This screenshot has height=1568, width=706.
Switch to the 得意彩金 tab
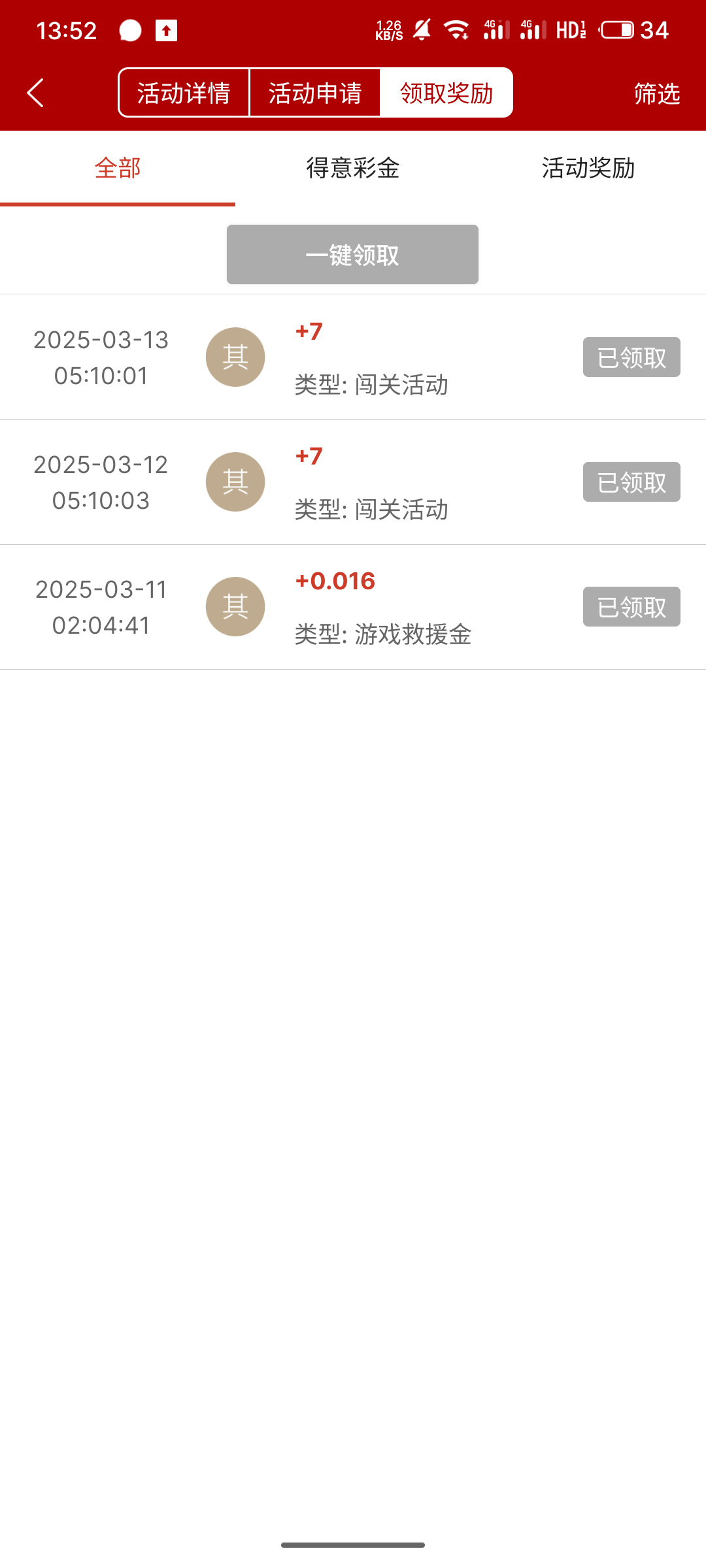click(x=353, y=169)
